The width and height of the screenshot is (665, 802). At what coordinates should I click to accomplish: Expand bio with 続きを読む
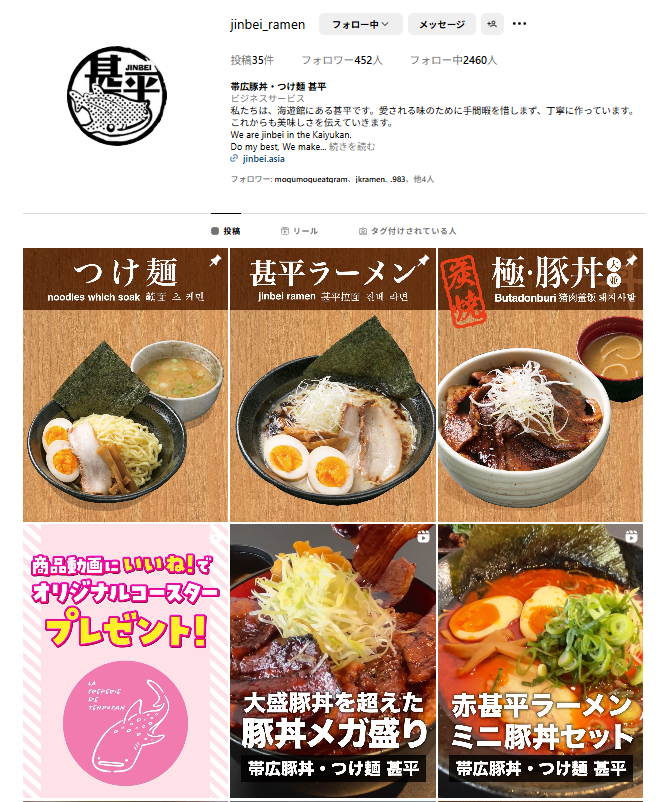[352, 146]
